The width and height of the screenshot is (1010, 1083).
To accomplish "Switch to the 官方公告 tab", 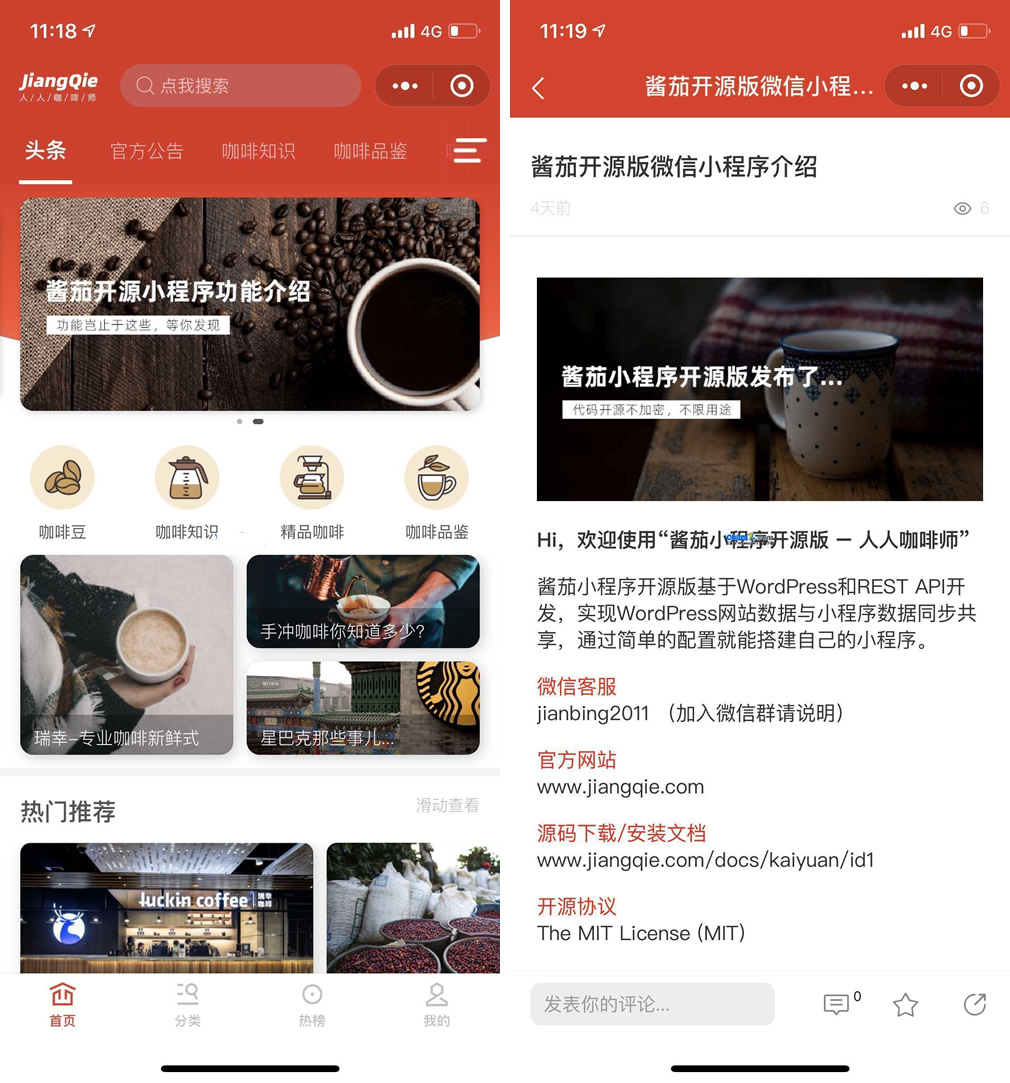I will [x=147, y=151].
